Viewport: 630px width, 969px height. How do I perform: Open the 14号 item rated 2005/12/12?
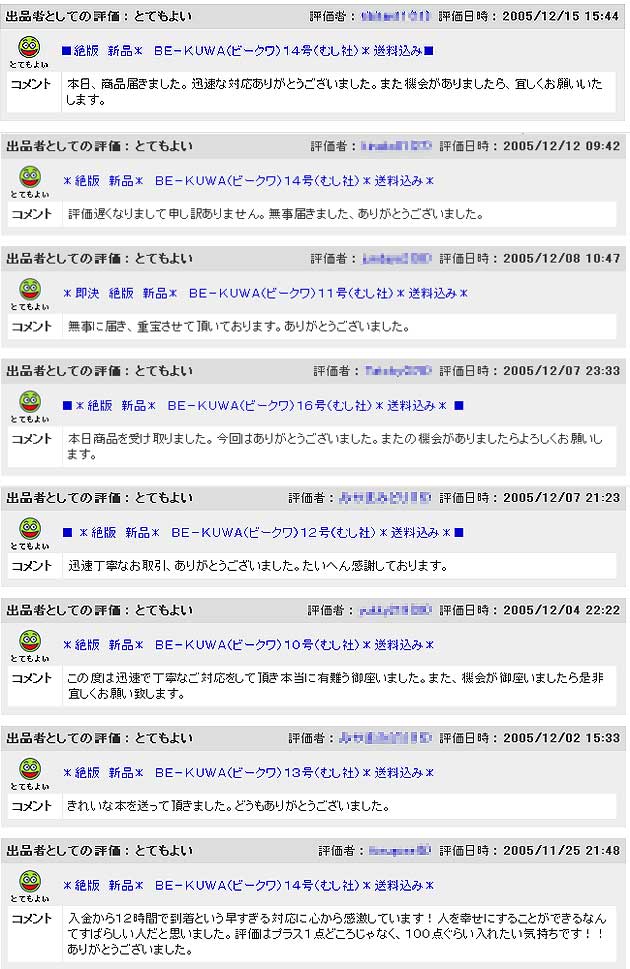click(x=248, y=181)
